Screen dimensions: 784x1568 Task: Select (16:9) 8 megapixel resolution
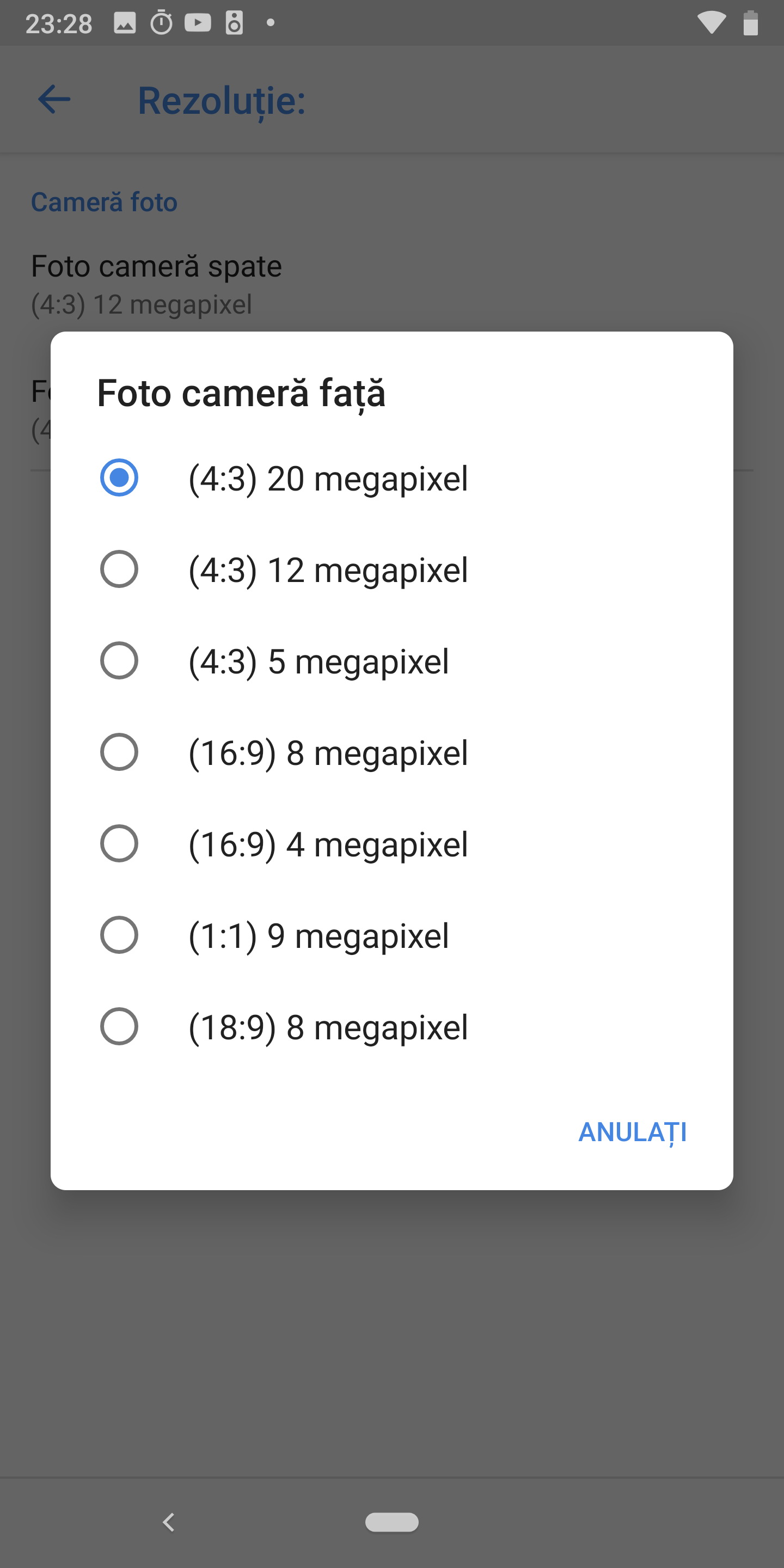click(391, 752)
